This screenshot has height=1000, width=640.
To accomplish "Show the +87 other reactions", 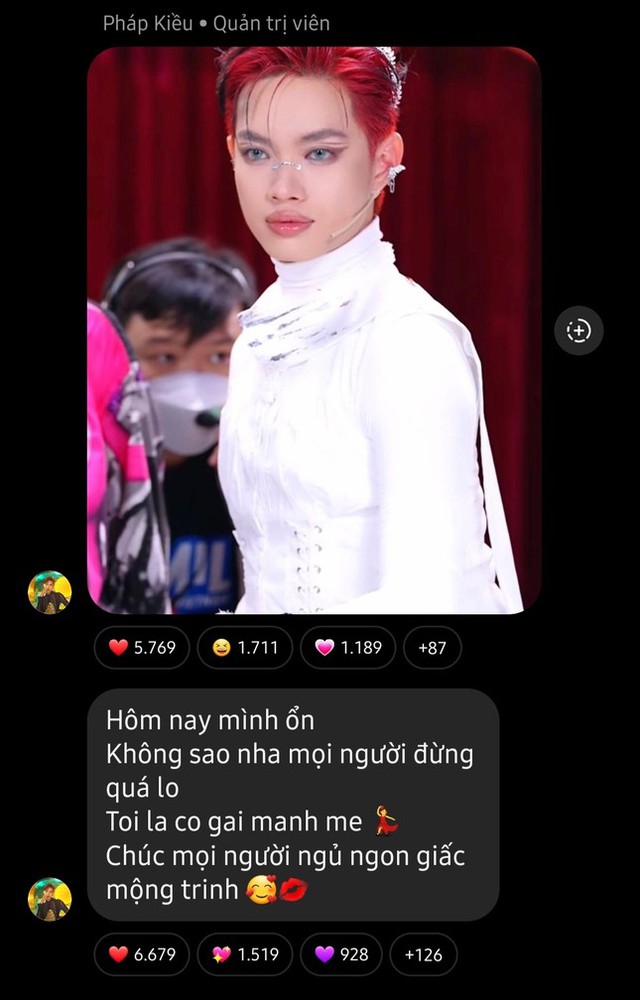I will click(432, 647).
